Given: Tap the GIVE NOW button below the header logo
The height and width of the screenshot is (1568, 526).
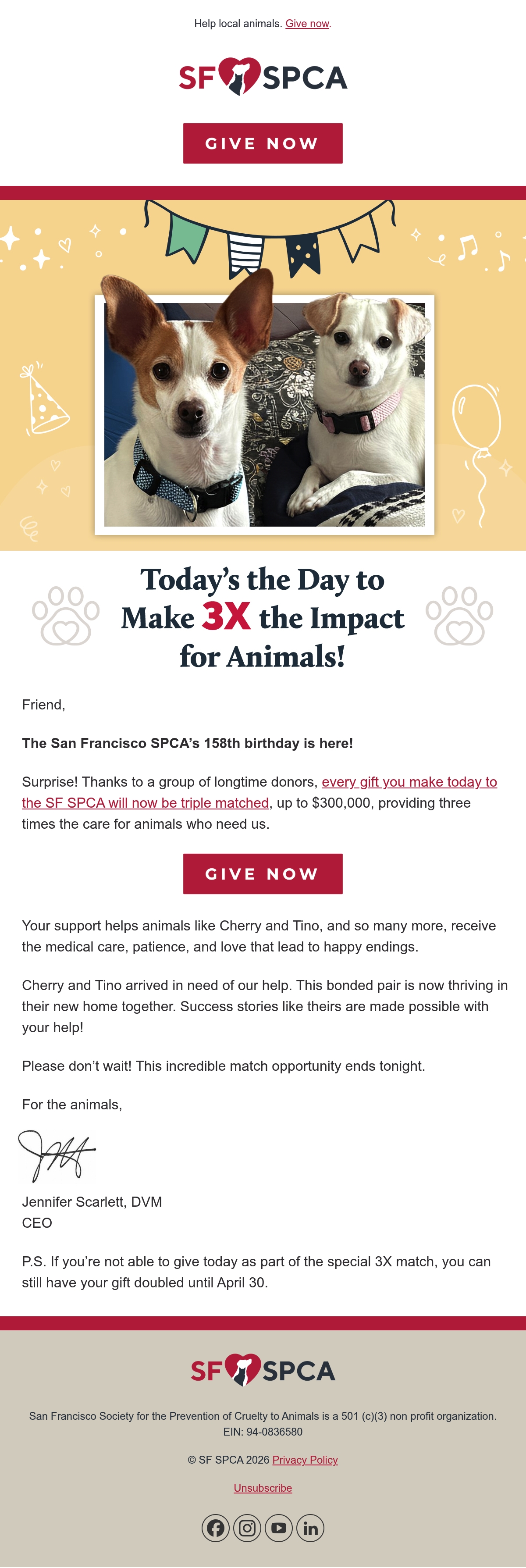Looking at the screenshot, I should [263, 144].
